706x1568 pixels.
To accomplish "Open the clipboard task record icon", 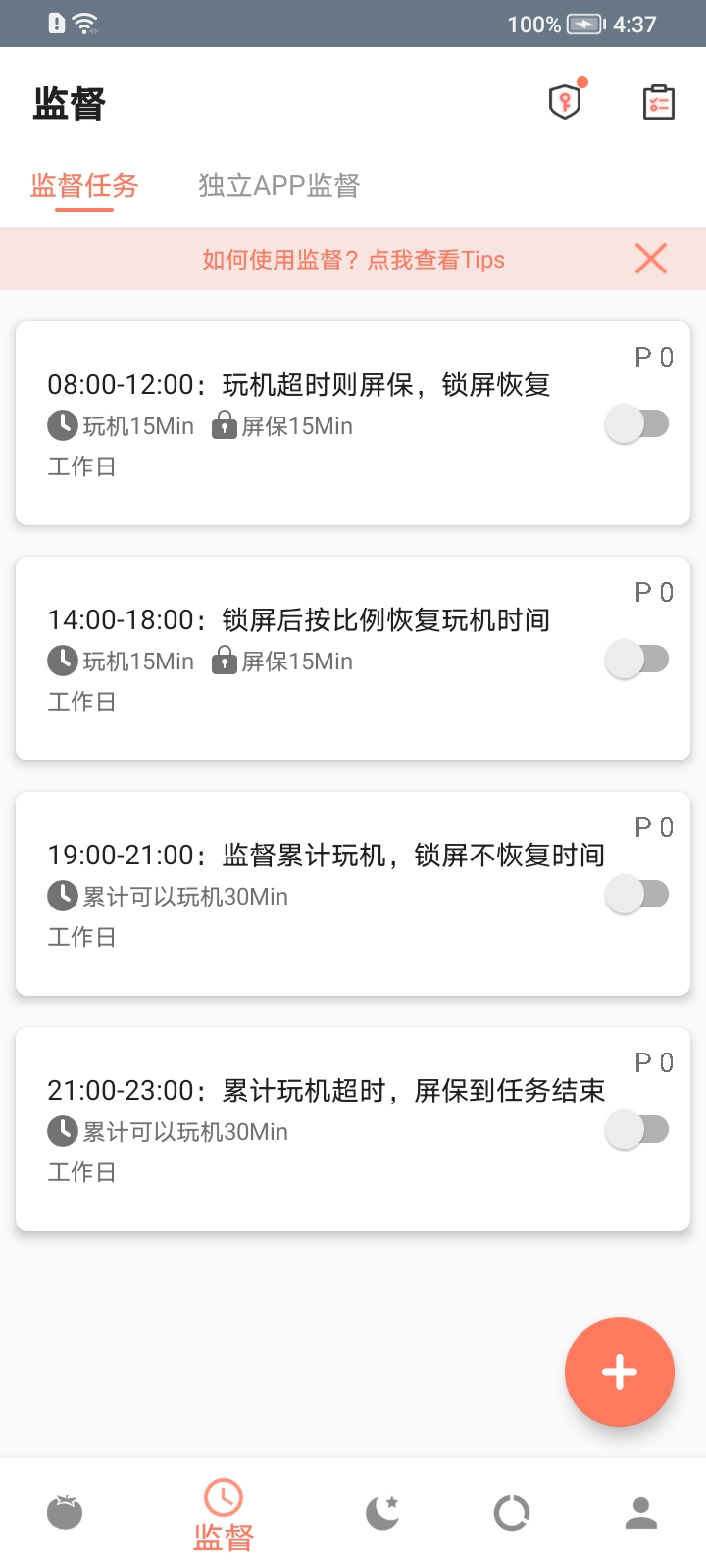I will (x=658, y=101).
